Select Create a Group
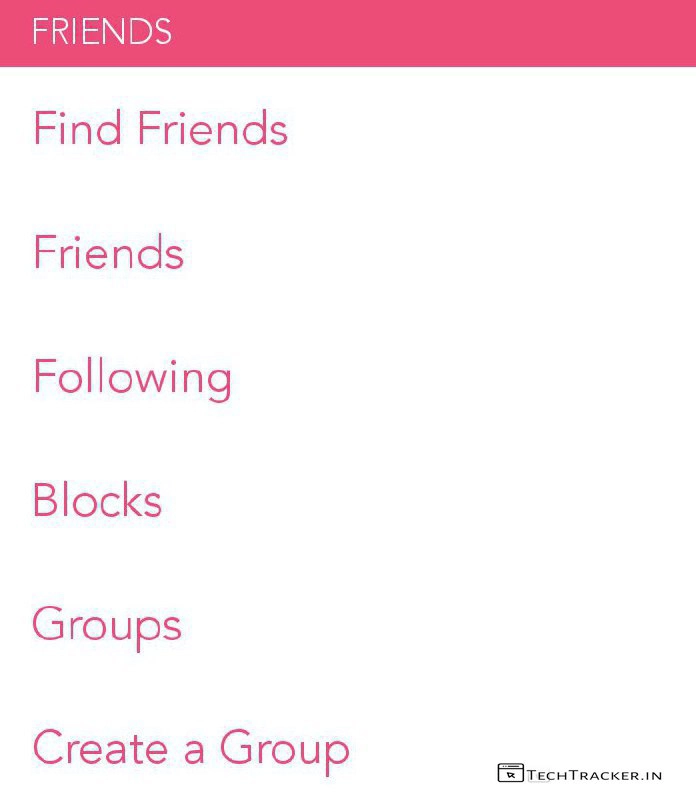This screenshot has height=800, width=696. [191, 749]
